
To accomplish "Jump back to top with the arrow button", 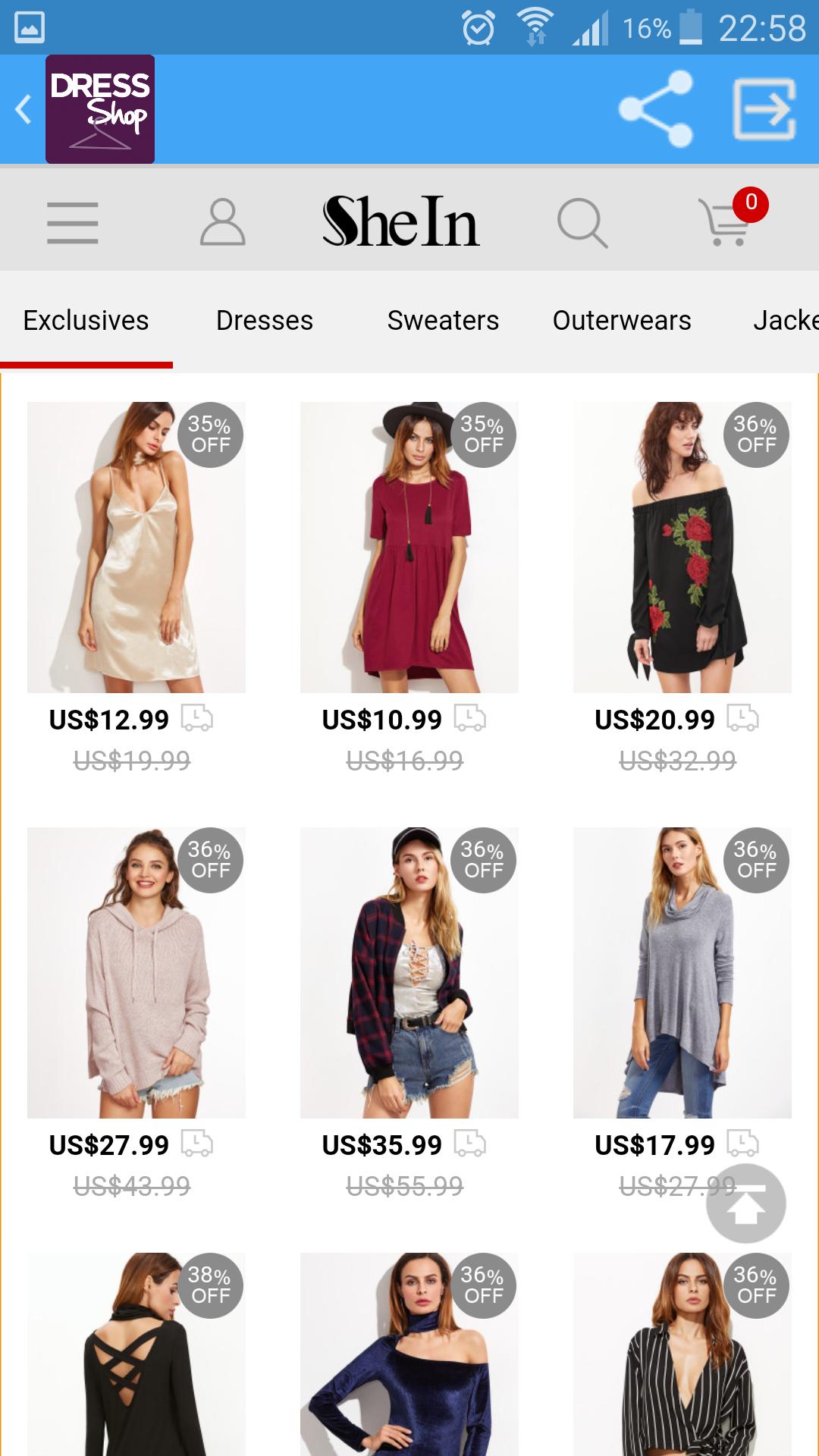I will pos(745,1203).
